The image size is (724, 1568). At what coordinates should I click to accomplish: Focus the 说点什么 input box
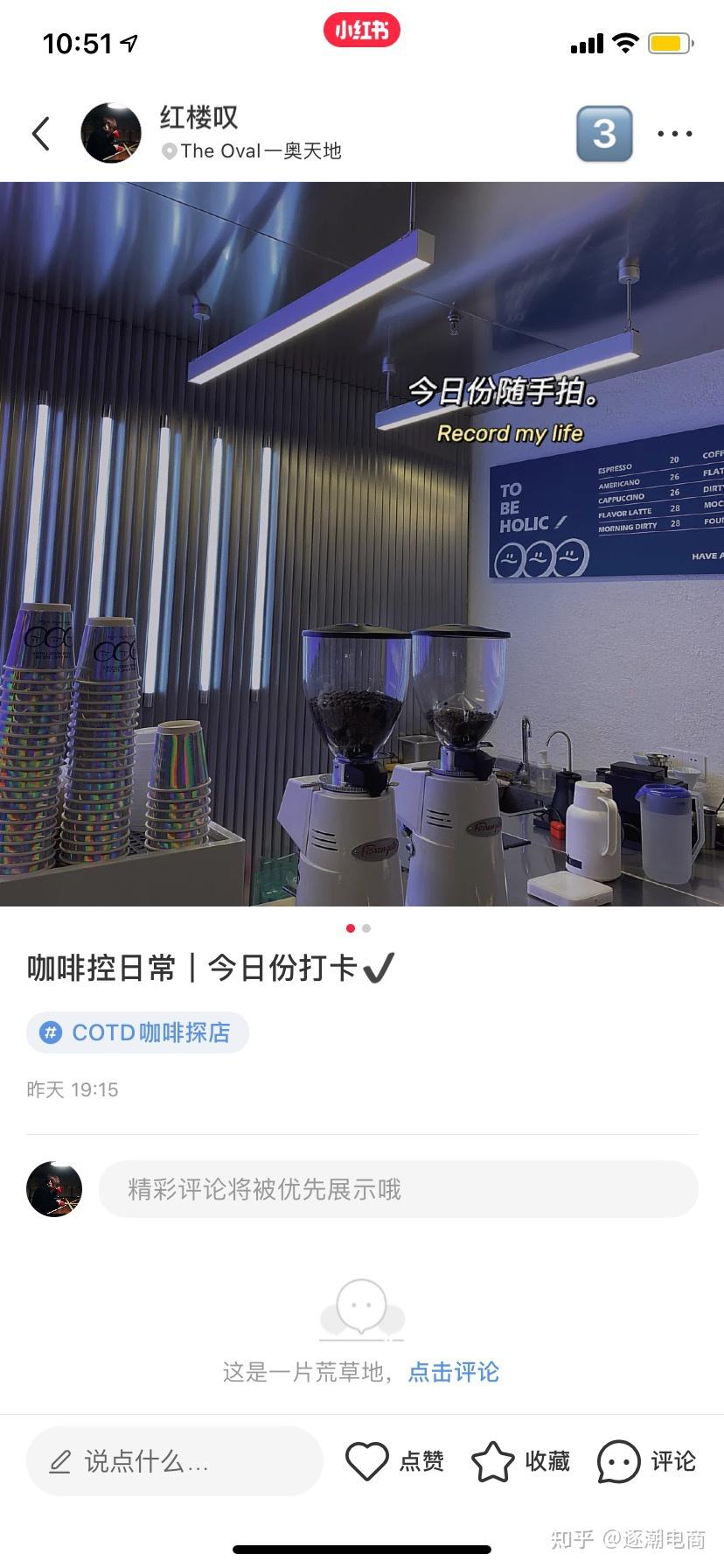175,1461
